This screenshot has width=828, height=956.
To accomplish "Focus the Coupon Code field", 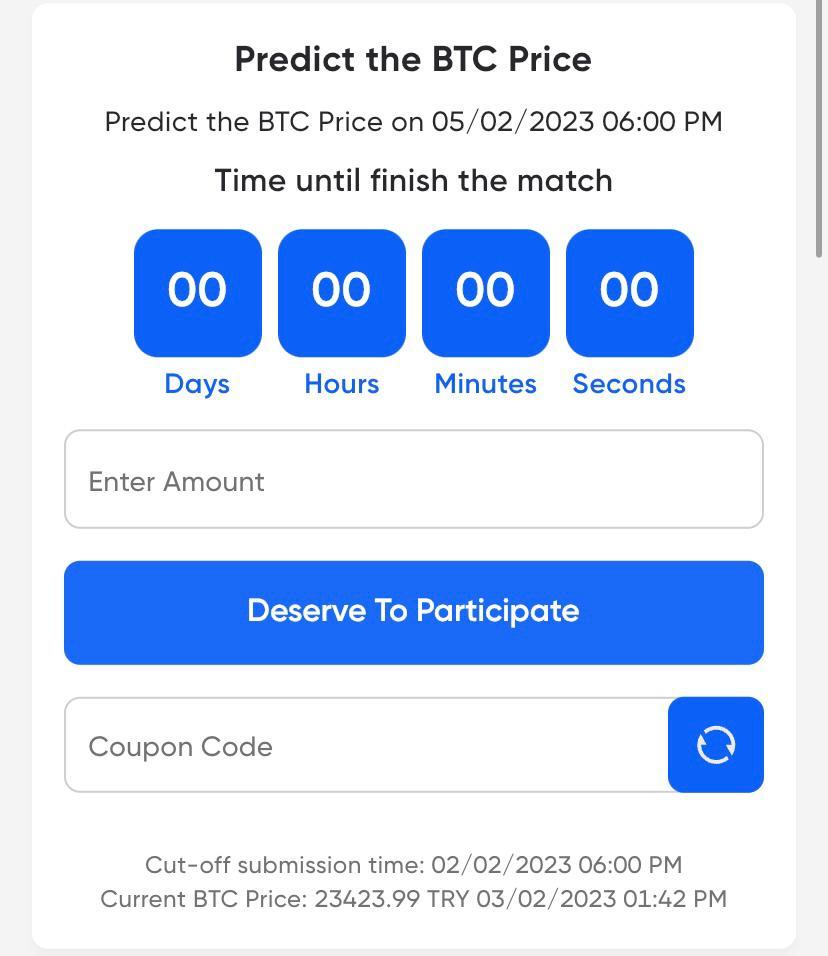I will tap(366, 746).
